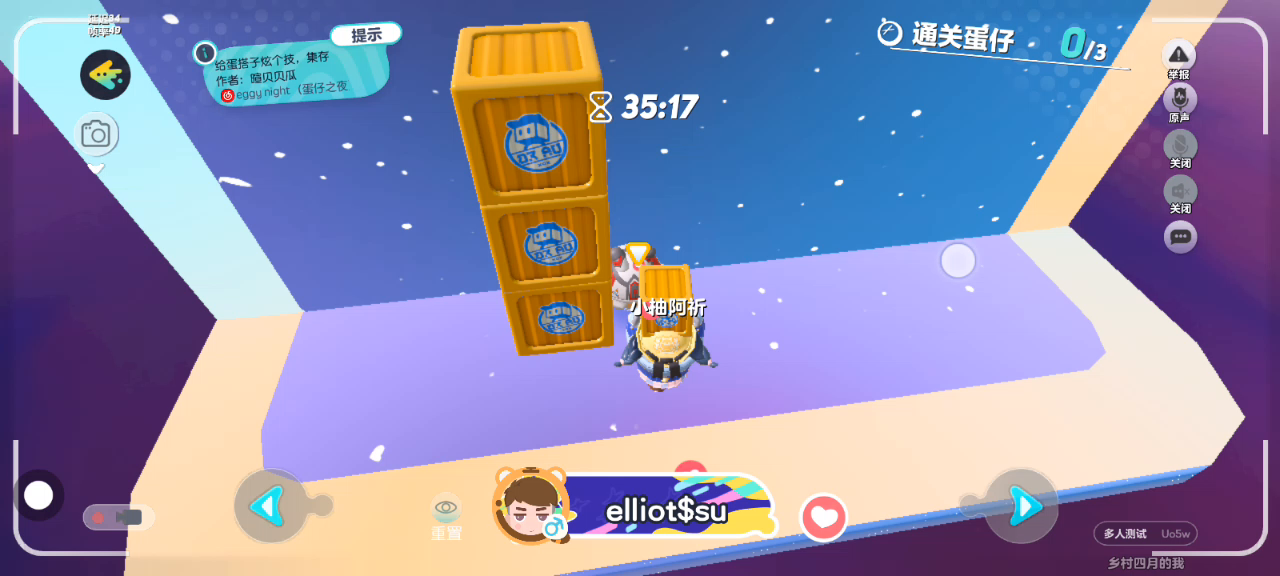The image size is (1280, 576).
Task: Tap the back arrow logo button
Action: (105, 74)
